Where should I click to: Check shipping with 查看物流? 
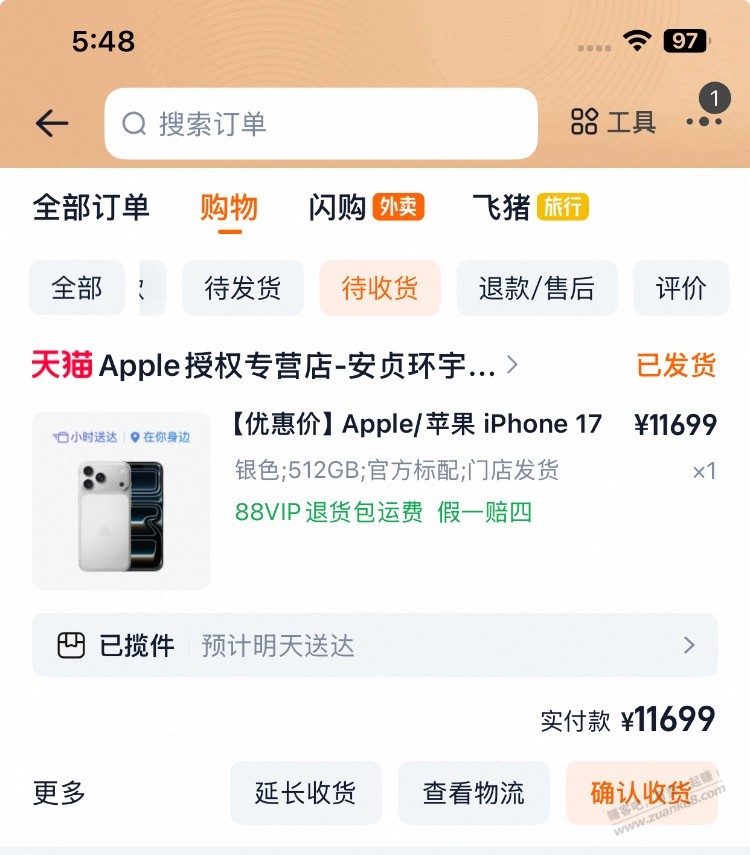[474, 793]
